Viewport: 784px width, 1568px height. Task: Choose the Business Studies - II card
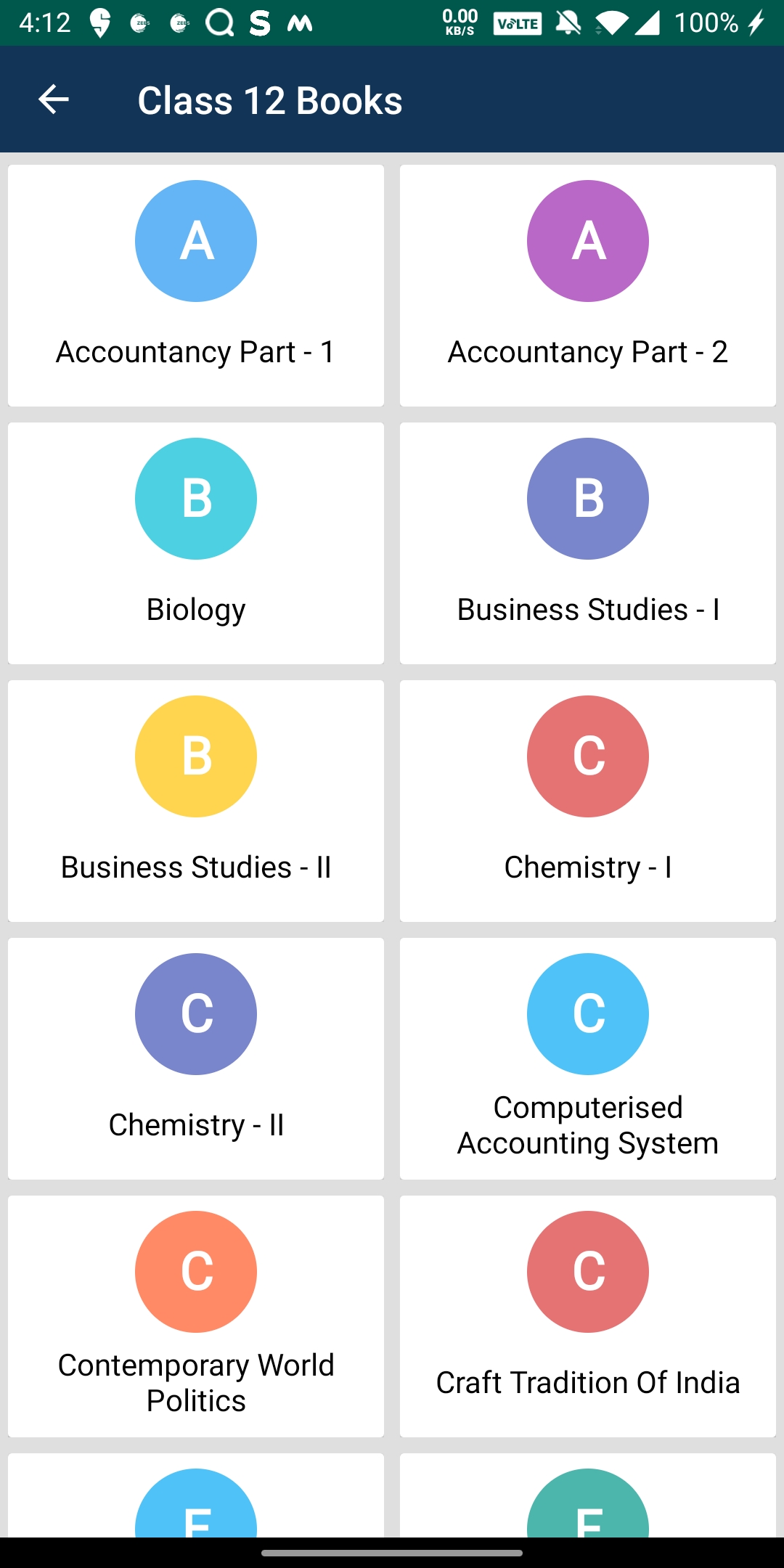pyautogui.click(x=196, y=801)
